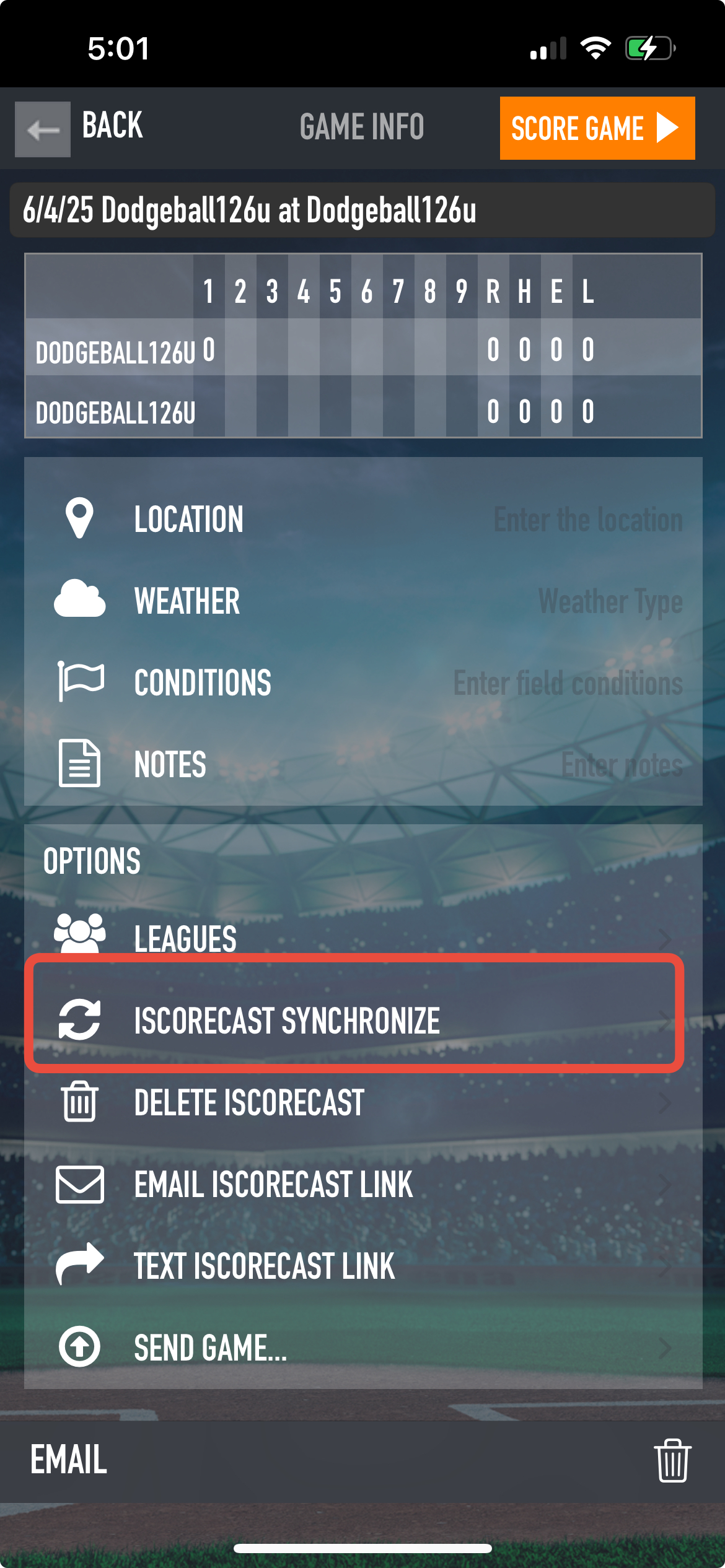
Task: Open the Leagues option
Action: (362, 938)
